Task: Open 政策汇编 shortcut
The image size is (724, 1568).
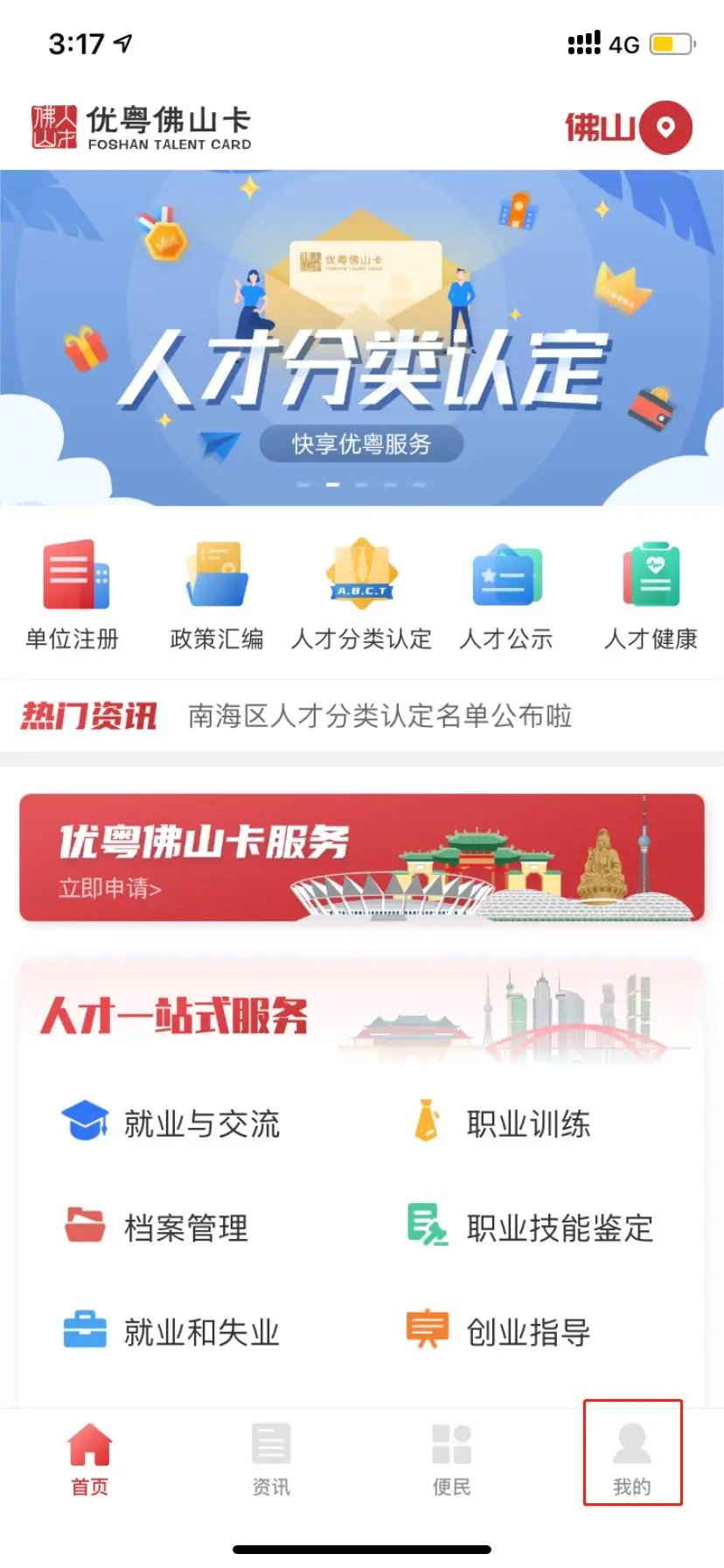Action: (217, 595)
